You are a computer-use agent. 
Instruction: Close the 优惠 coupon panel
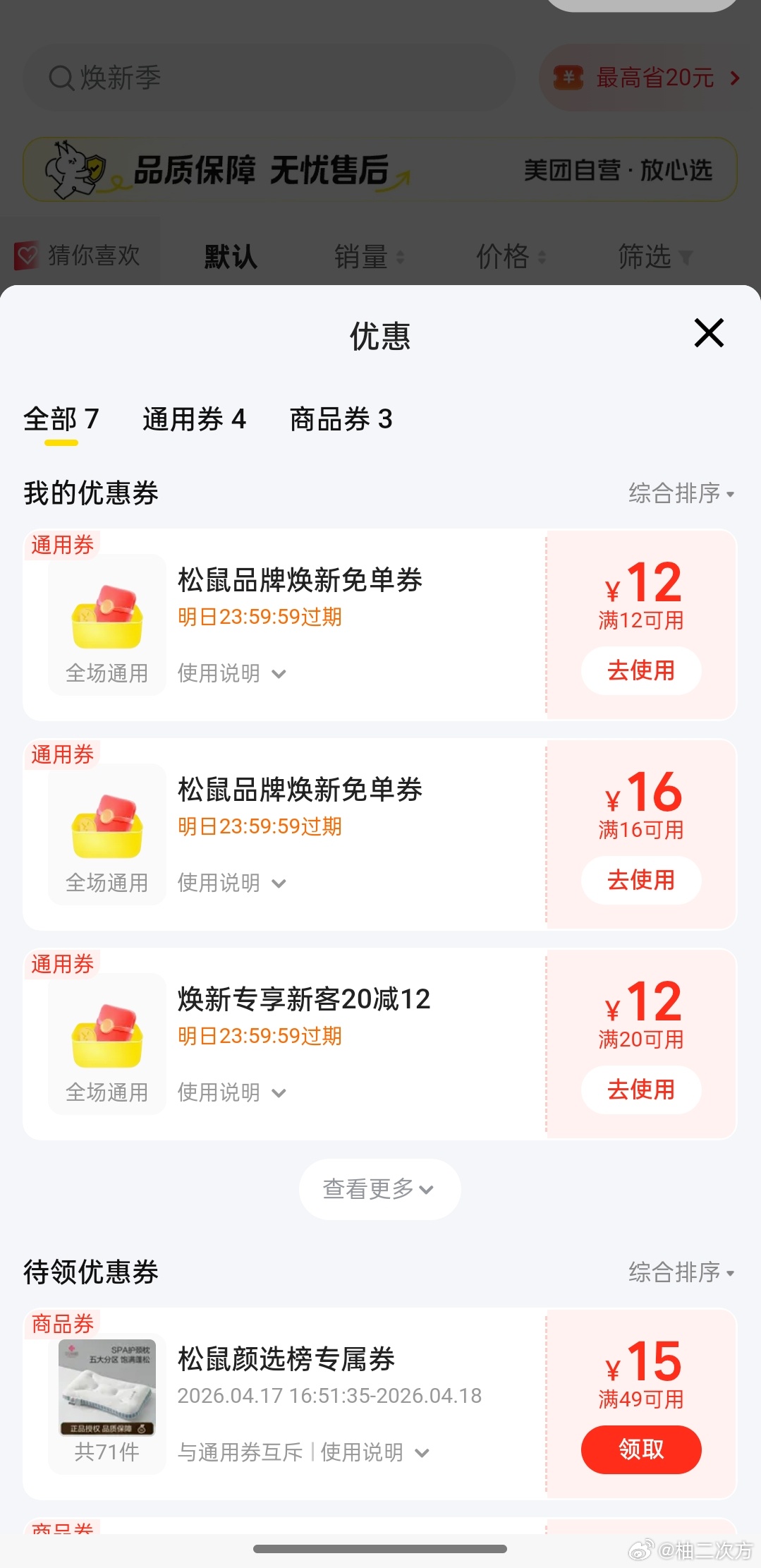coord(709,333)
